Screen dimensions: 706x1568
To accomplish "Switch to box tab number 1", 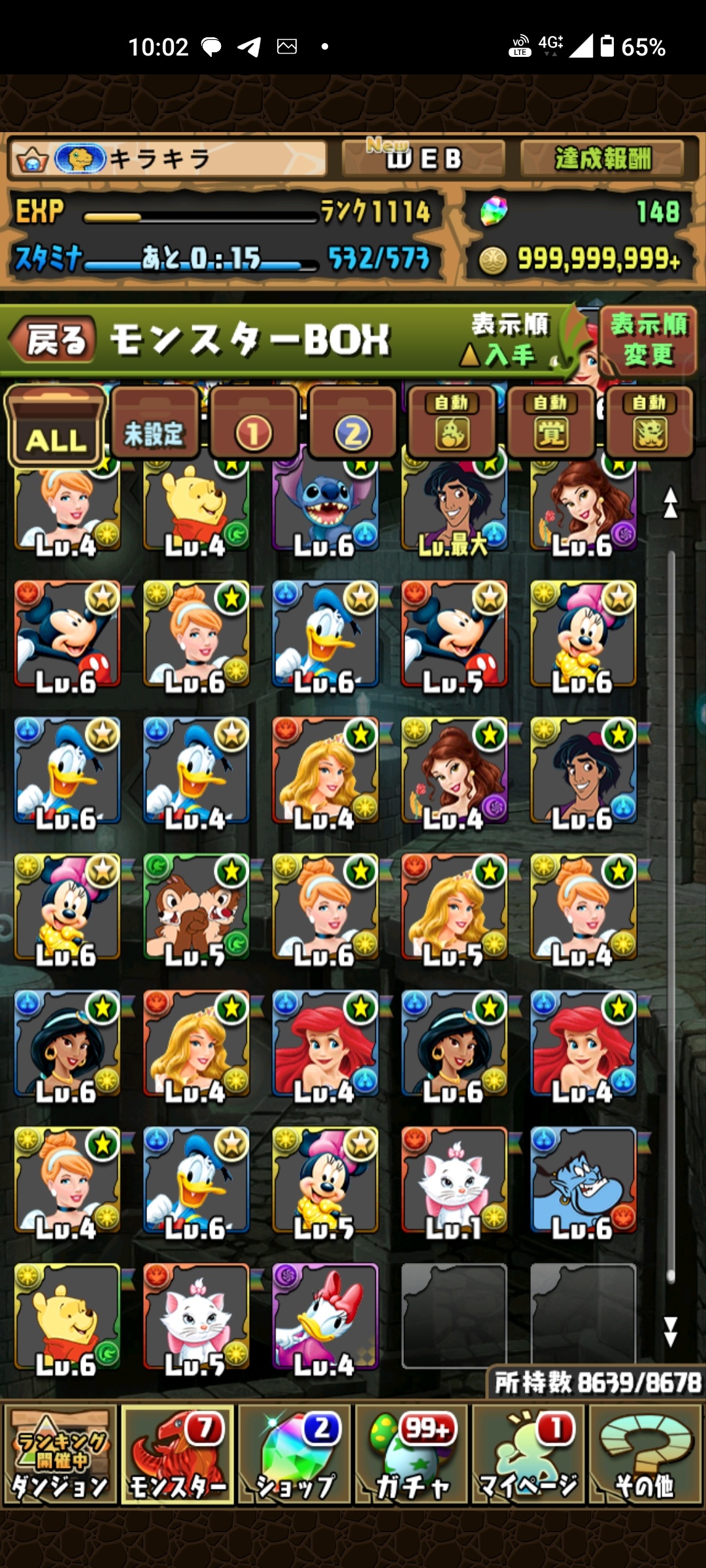I will (x=254, y=425).
